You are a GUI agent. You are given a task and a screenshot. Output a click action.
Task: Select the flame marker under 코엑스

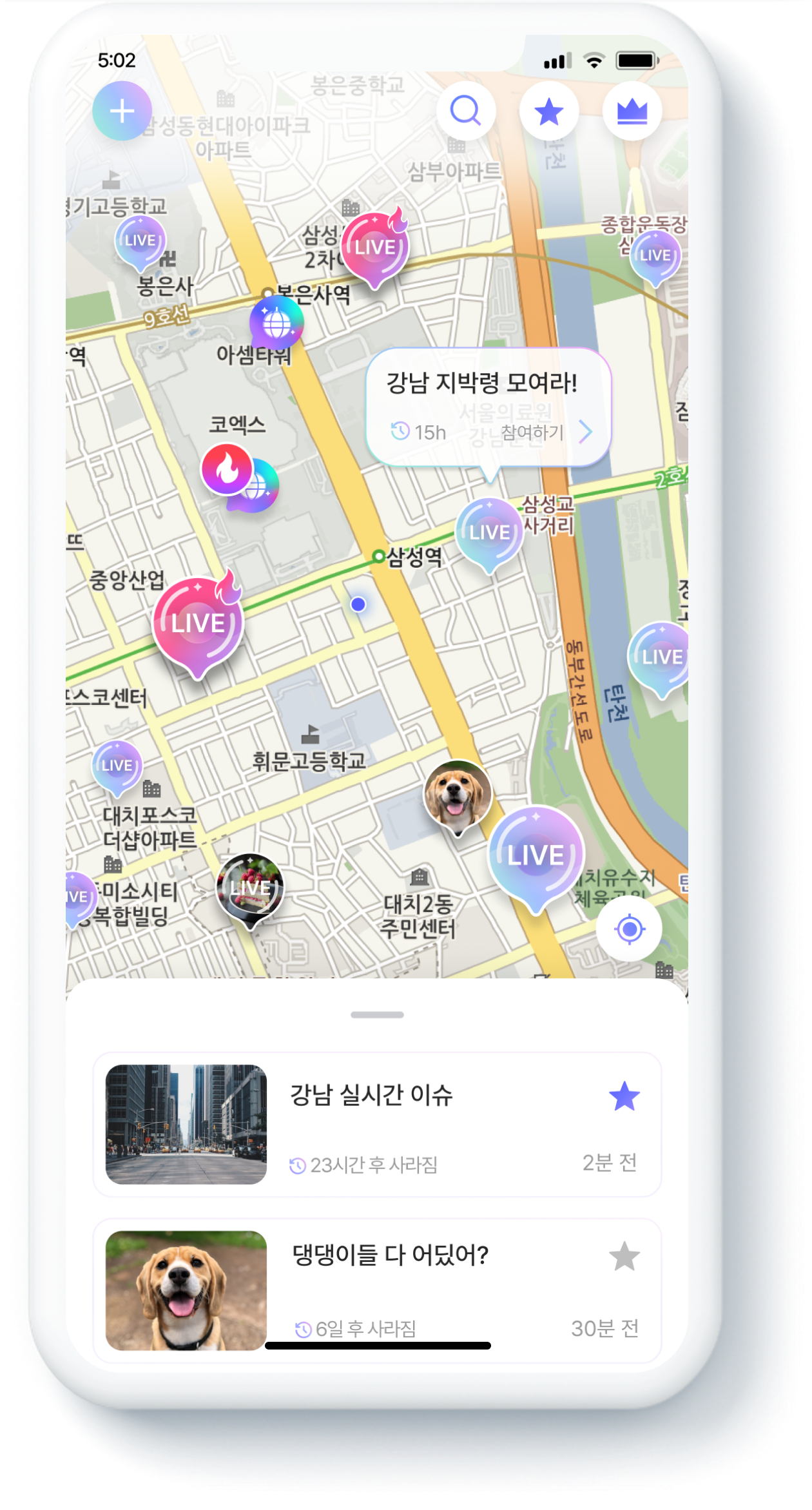tap(226, 469)
